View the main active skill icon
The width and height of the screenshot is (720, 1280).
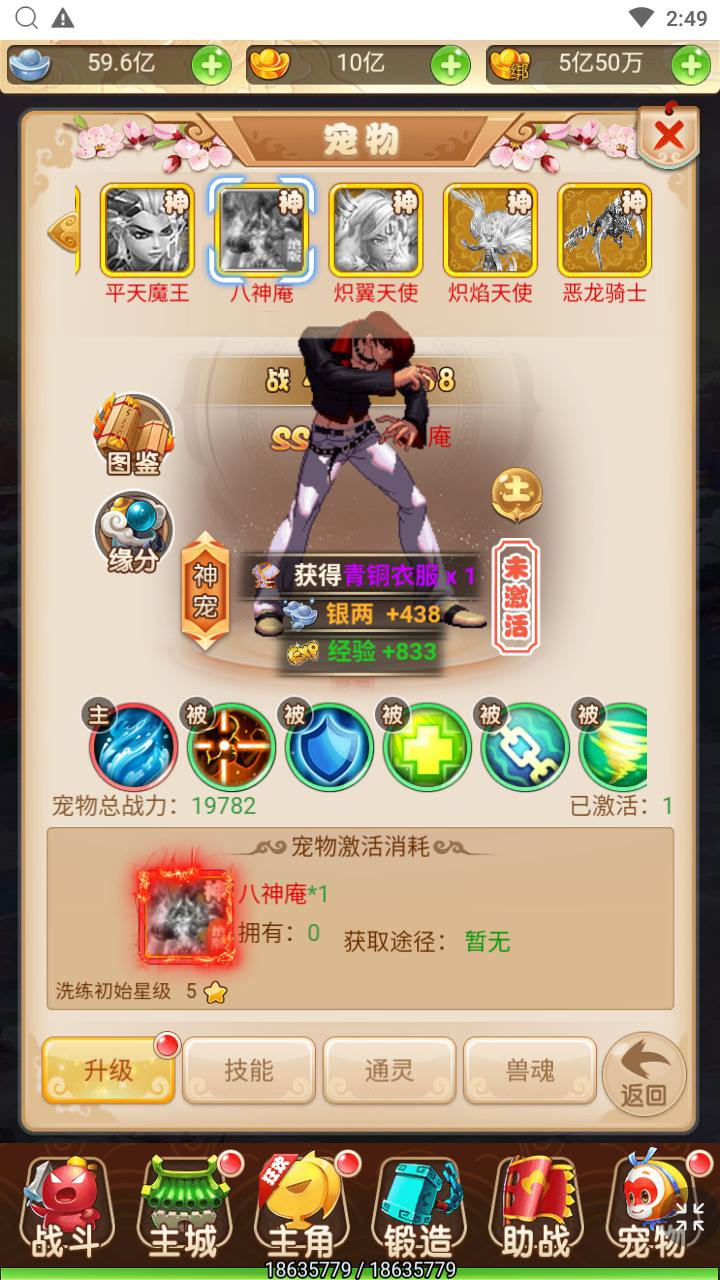(x=133, y=747)
